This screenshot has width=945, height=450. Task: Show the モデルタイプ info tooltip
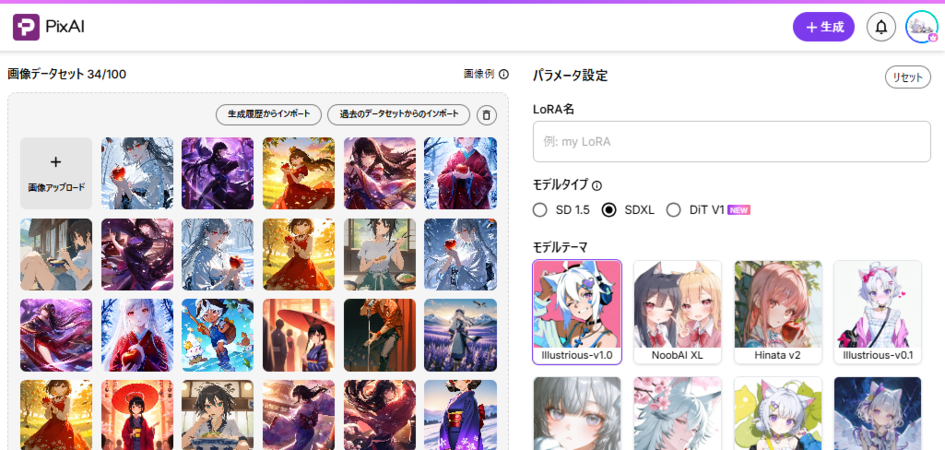[597, 186]
